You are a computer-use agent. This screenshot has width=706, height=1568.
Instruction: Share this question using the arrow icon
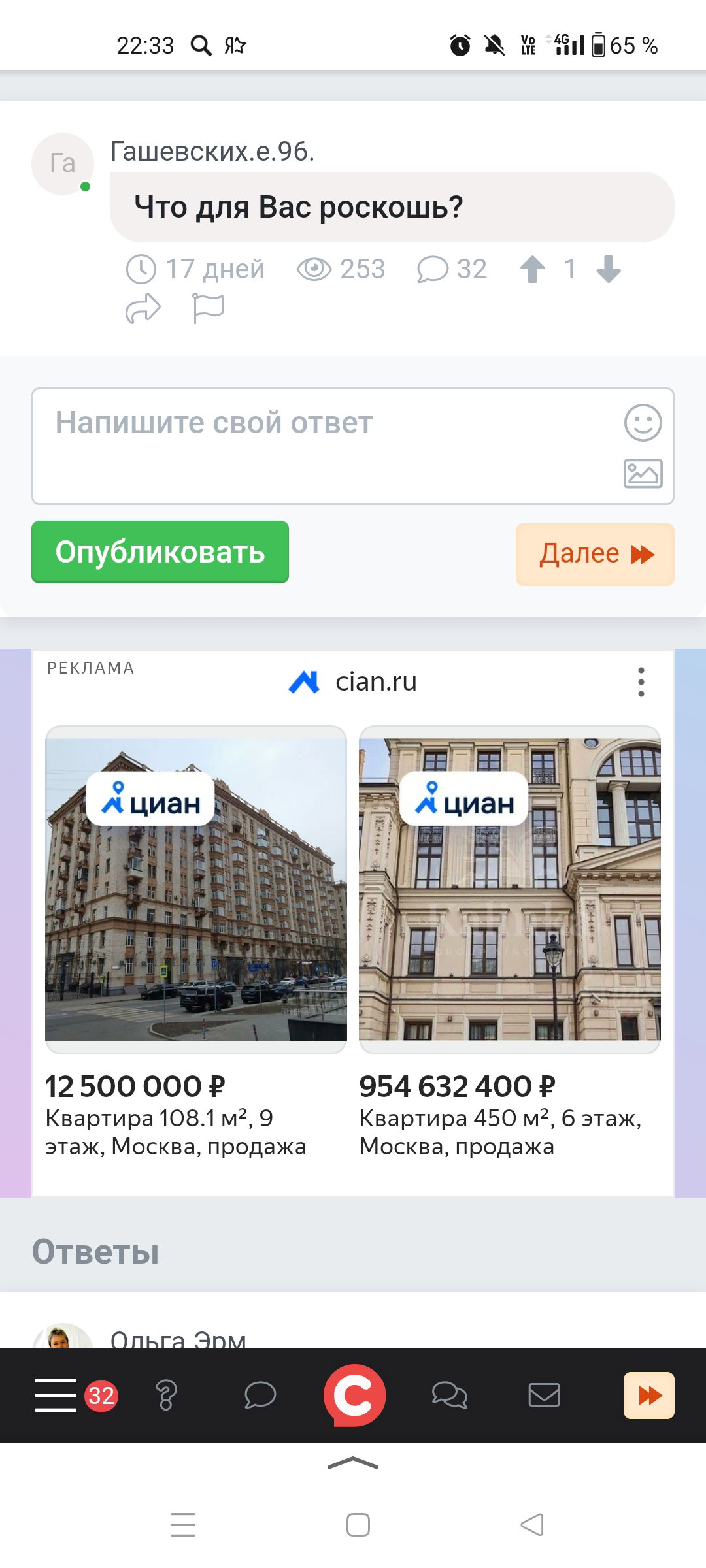coord(143,309)
